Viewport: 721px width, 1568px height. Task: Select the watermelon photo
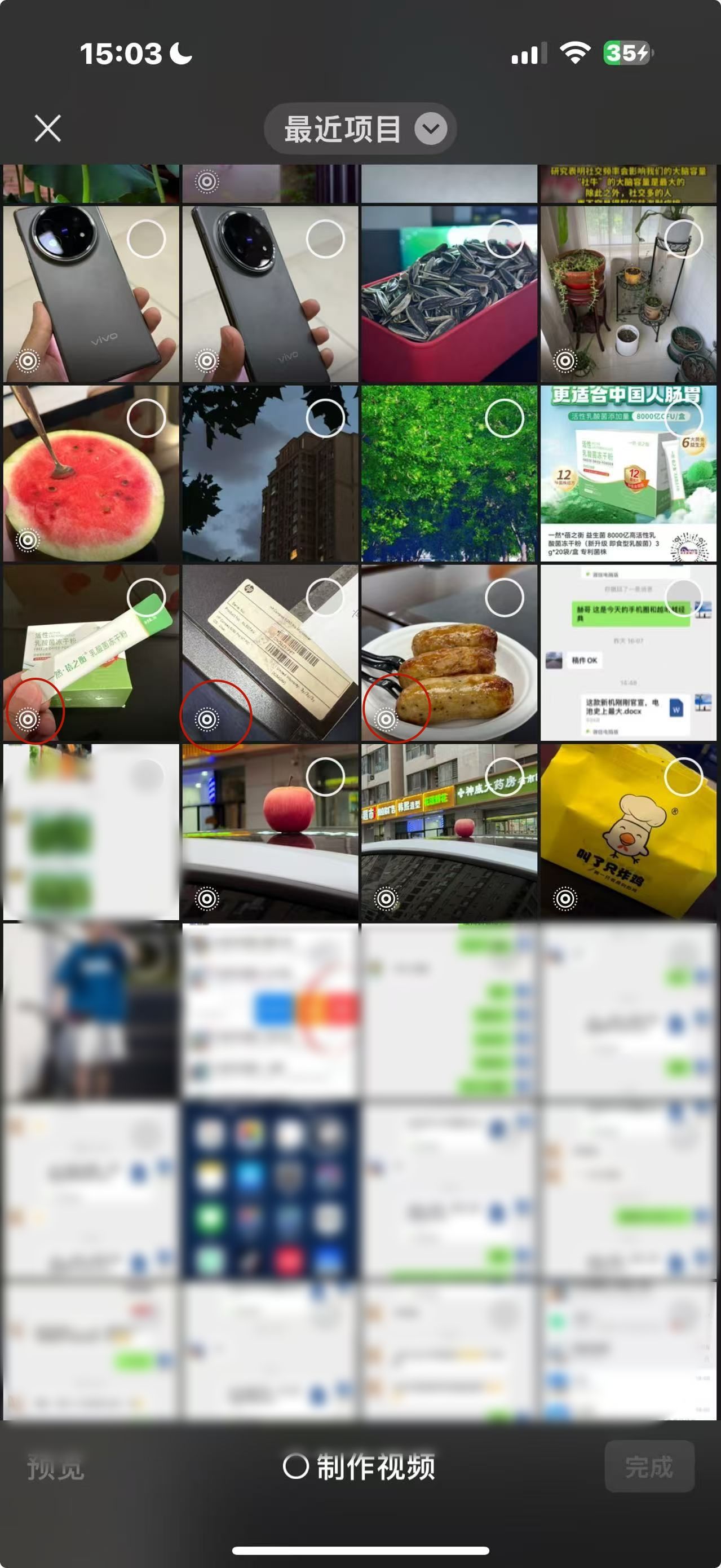click(x=146, y=418)
